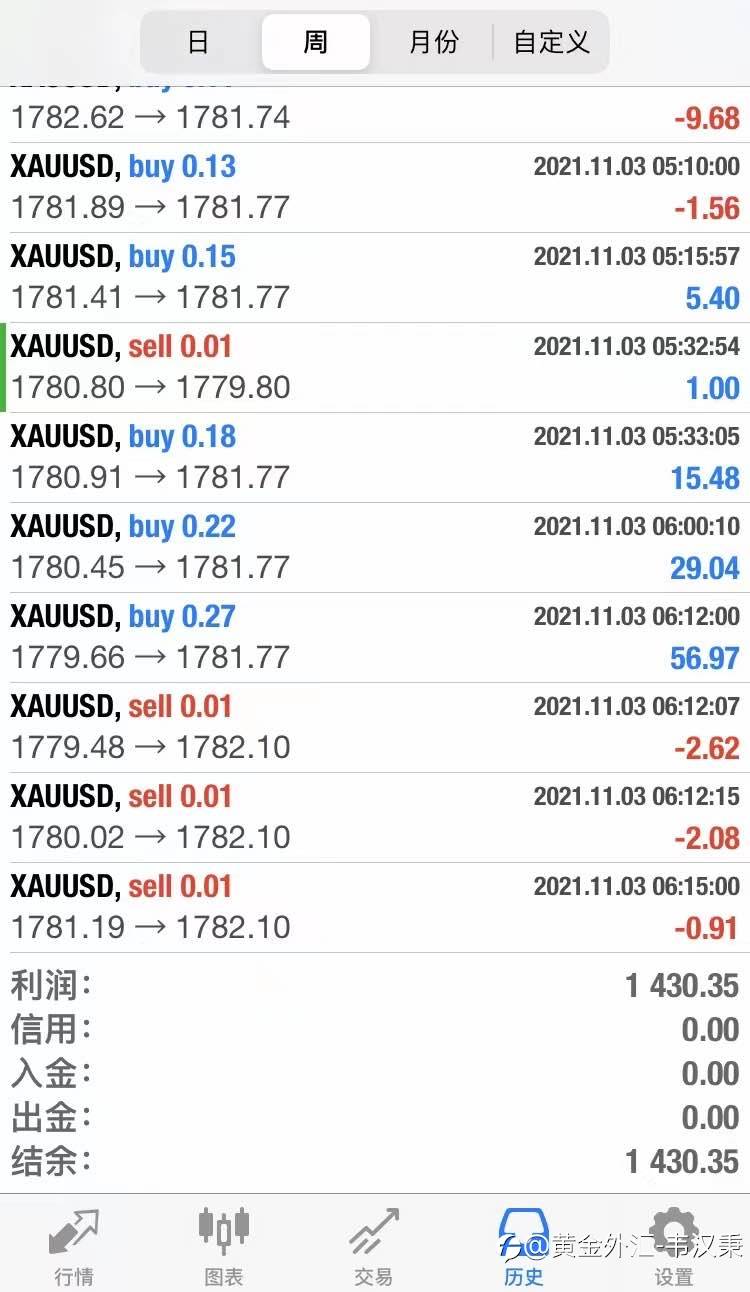Open the sell 0.01 trade at 06:15:00

[375, 908]
